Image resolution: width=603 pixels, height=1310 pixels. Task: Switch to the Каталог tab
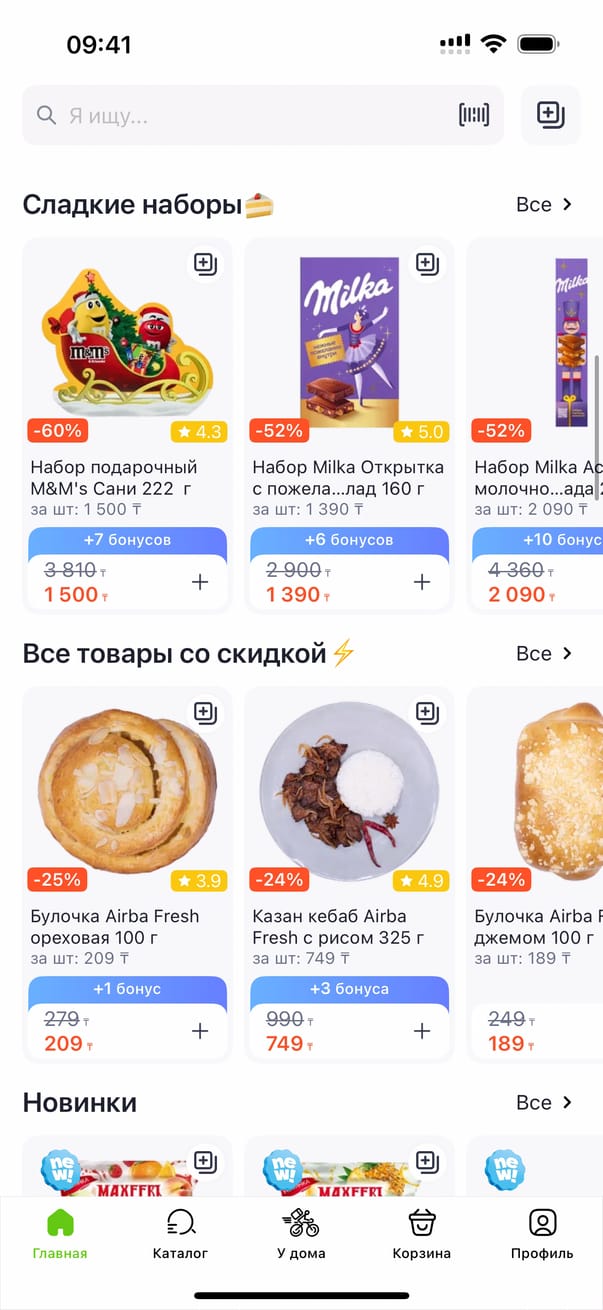pos(180,1234)
